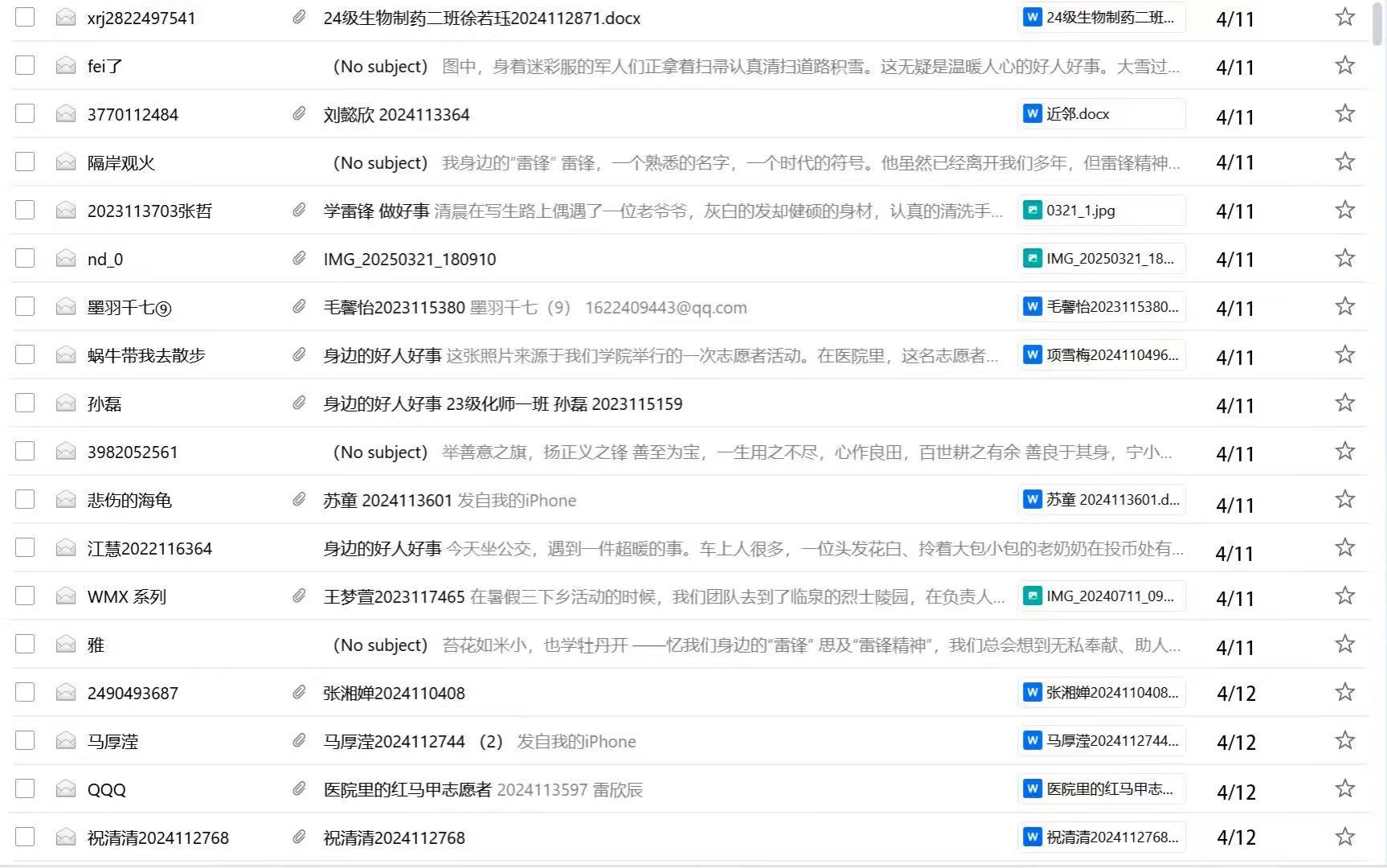Image resolution: width=1387 pixels, height=868 pixels.
Task: Check the box for 孙磊's email
Action: [x=25, y=403]
